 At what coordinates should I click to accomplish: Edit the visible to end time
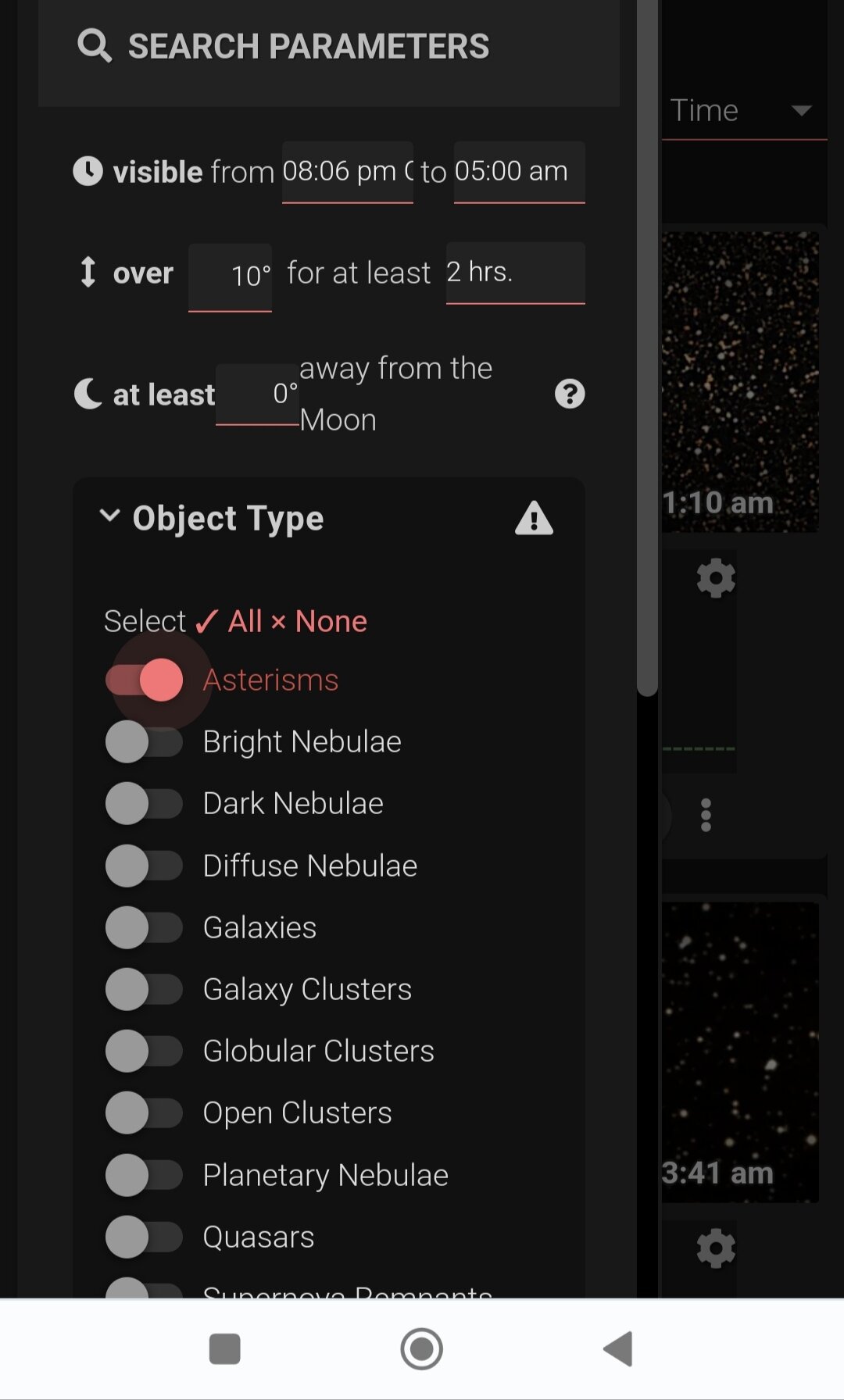(518, 171)
